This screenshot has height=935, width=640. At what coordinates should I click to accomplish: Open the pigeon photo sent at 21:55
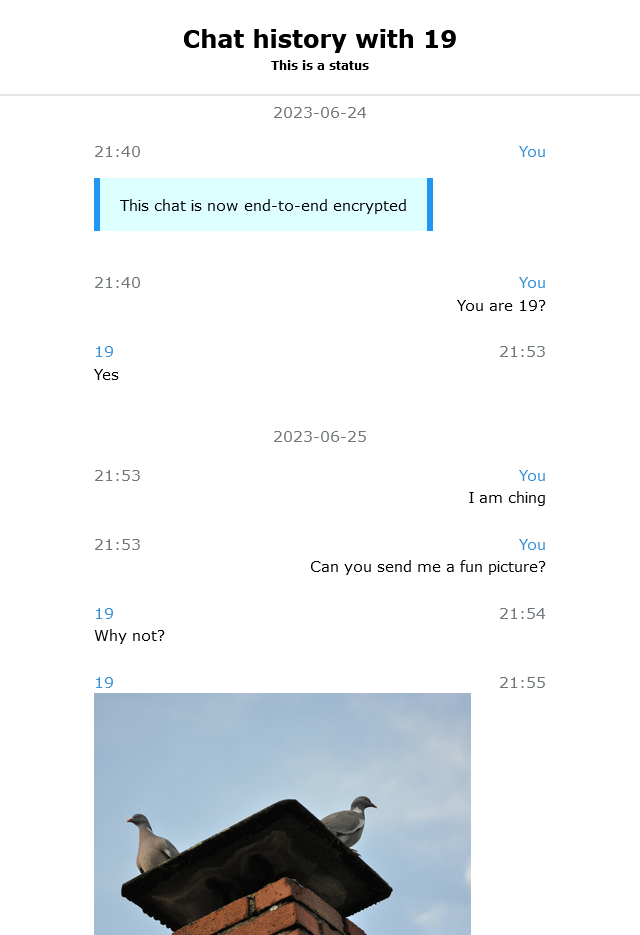(282, 813)
